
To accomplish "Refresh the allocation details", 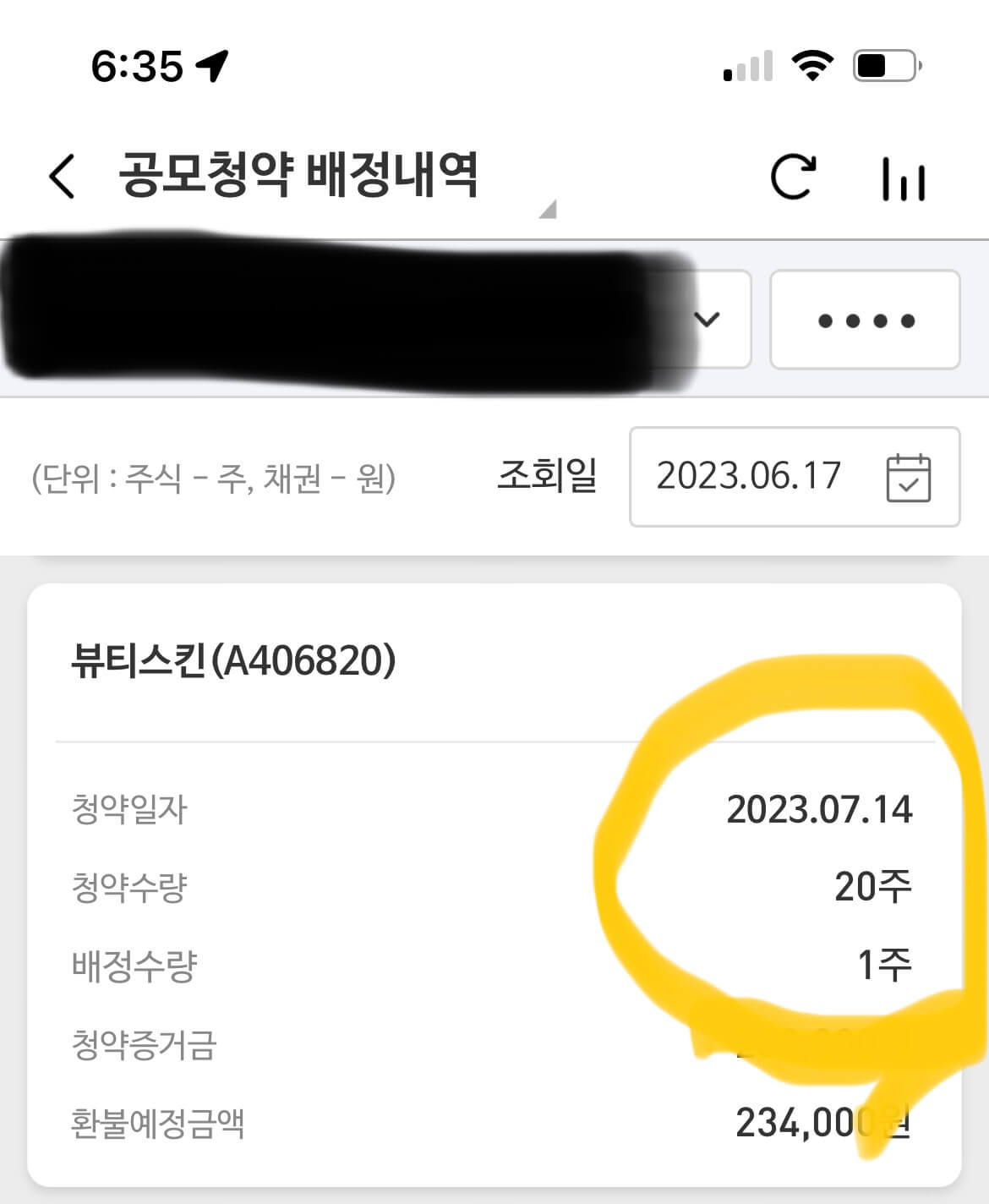I will 793,178.
